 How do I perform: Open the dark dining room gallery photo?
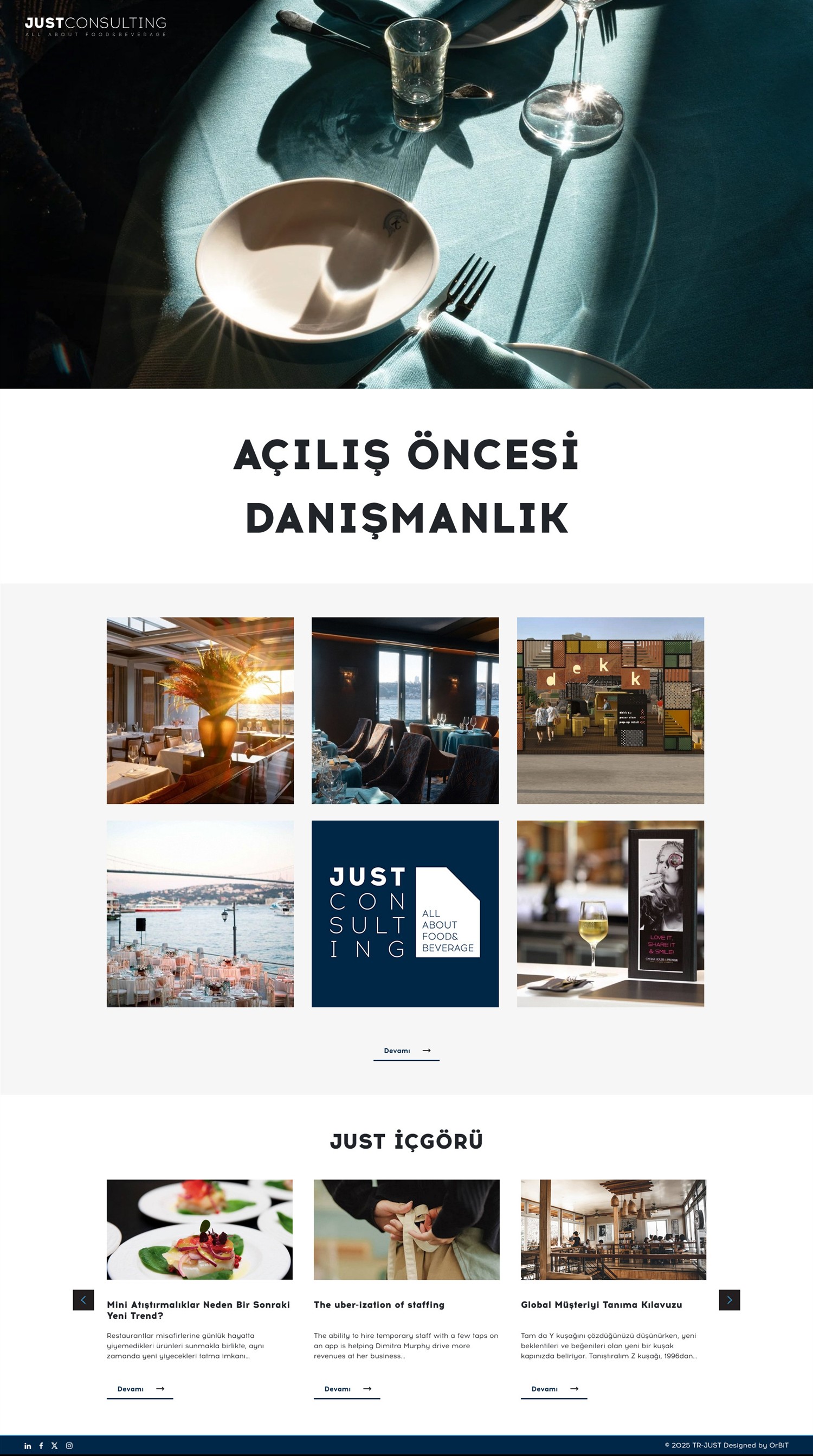[405, 711]
